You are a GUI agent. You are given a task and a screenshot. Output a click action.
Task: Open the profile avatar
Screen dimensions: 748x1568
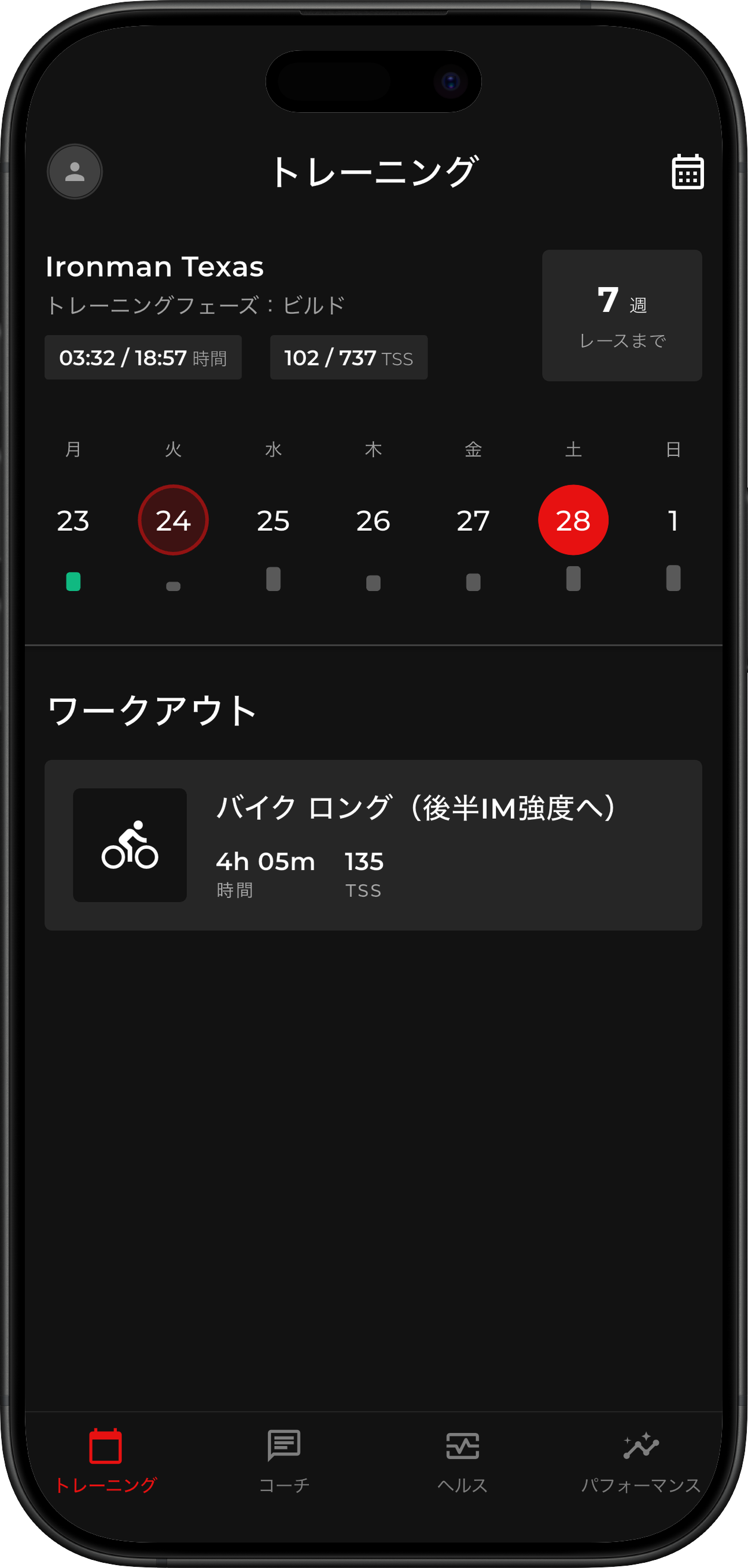click(75, 172)
